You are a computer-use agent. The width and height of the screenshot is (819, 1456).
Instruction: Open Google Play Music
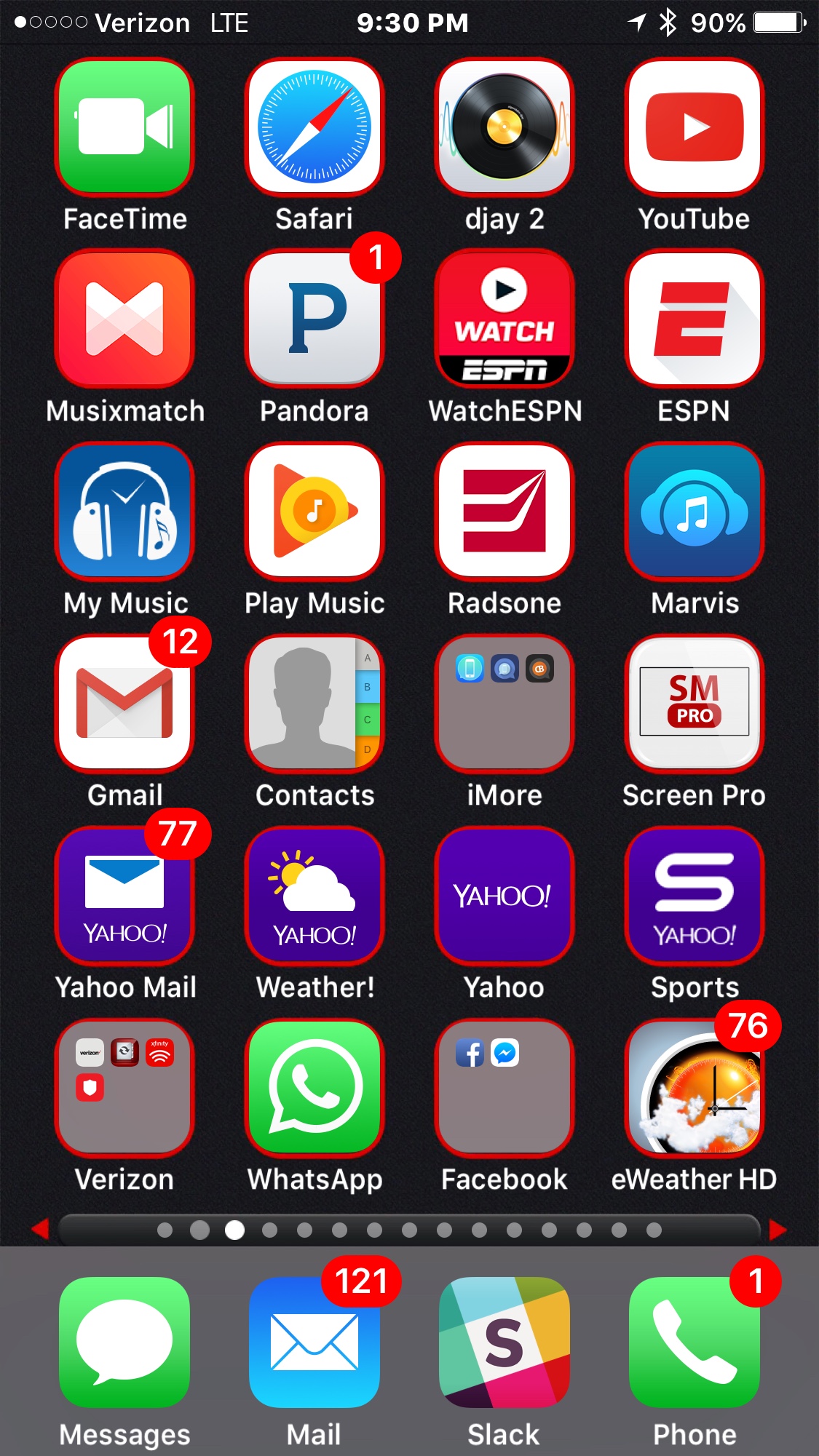click(314, 512)
